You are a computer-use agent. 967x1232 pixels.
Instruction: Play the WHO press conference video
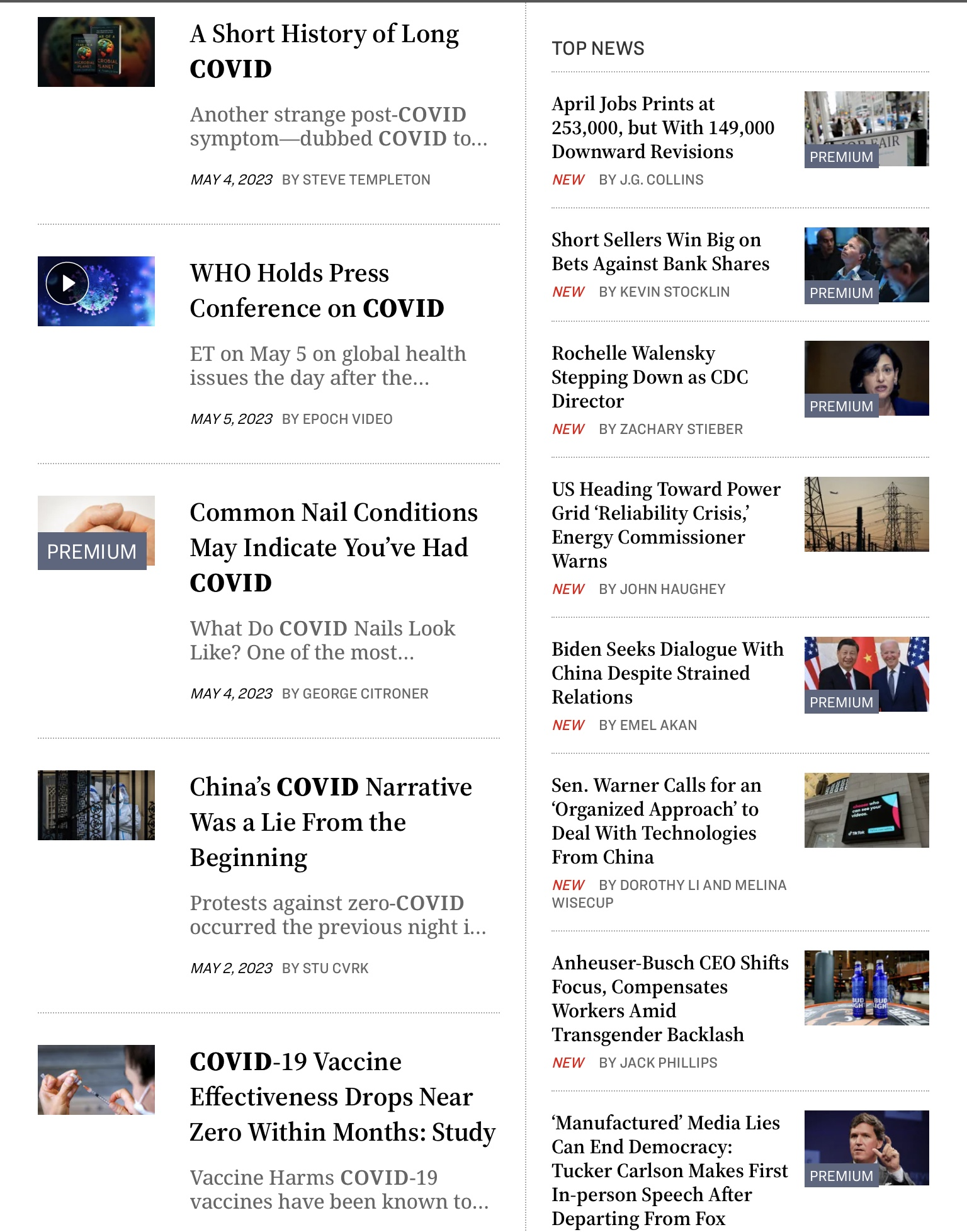coord(67,283)
